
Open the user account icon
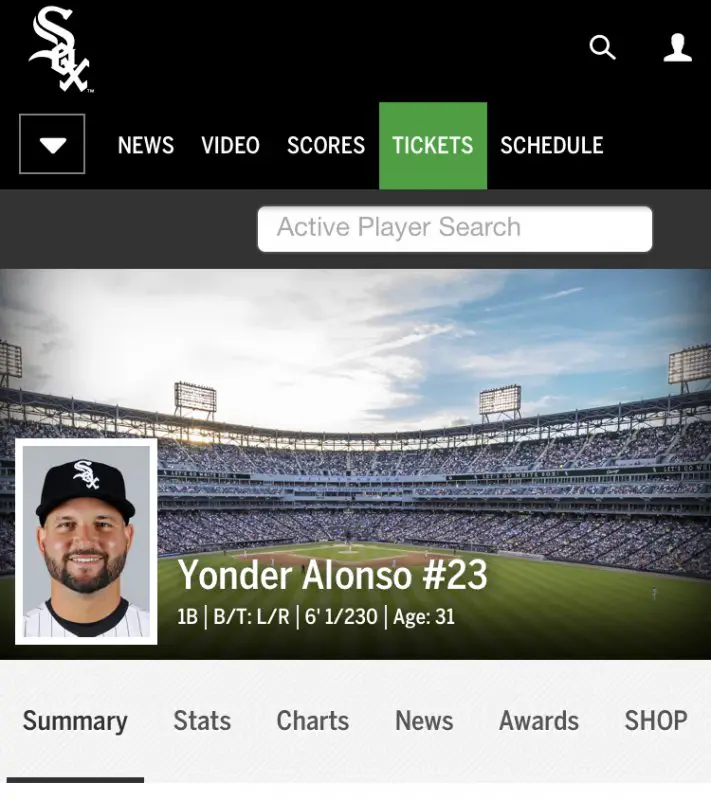678,47
